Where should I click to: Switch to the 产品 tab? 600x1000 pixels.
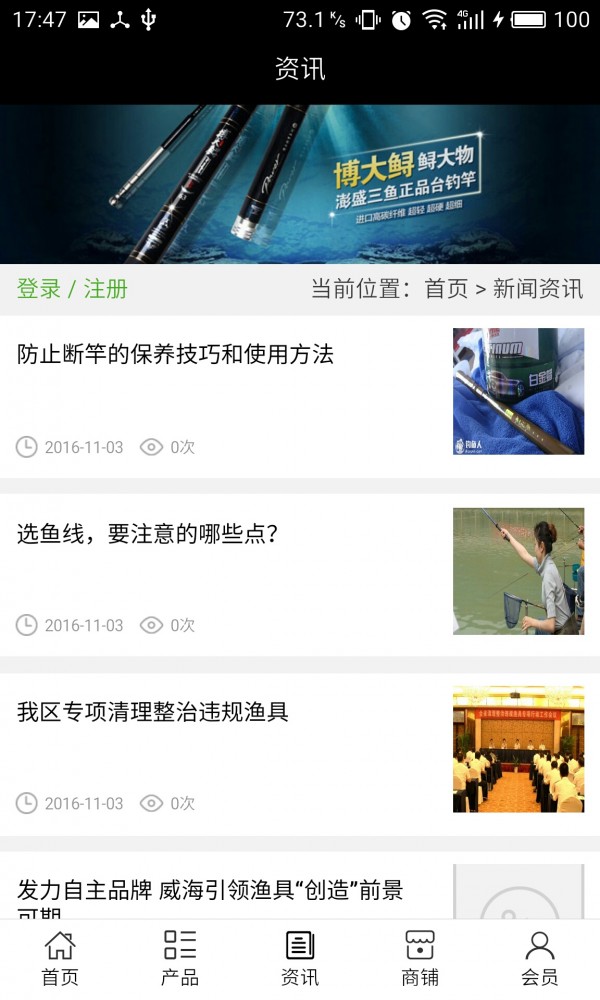(180, 958)
